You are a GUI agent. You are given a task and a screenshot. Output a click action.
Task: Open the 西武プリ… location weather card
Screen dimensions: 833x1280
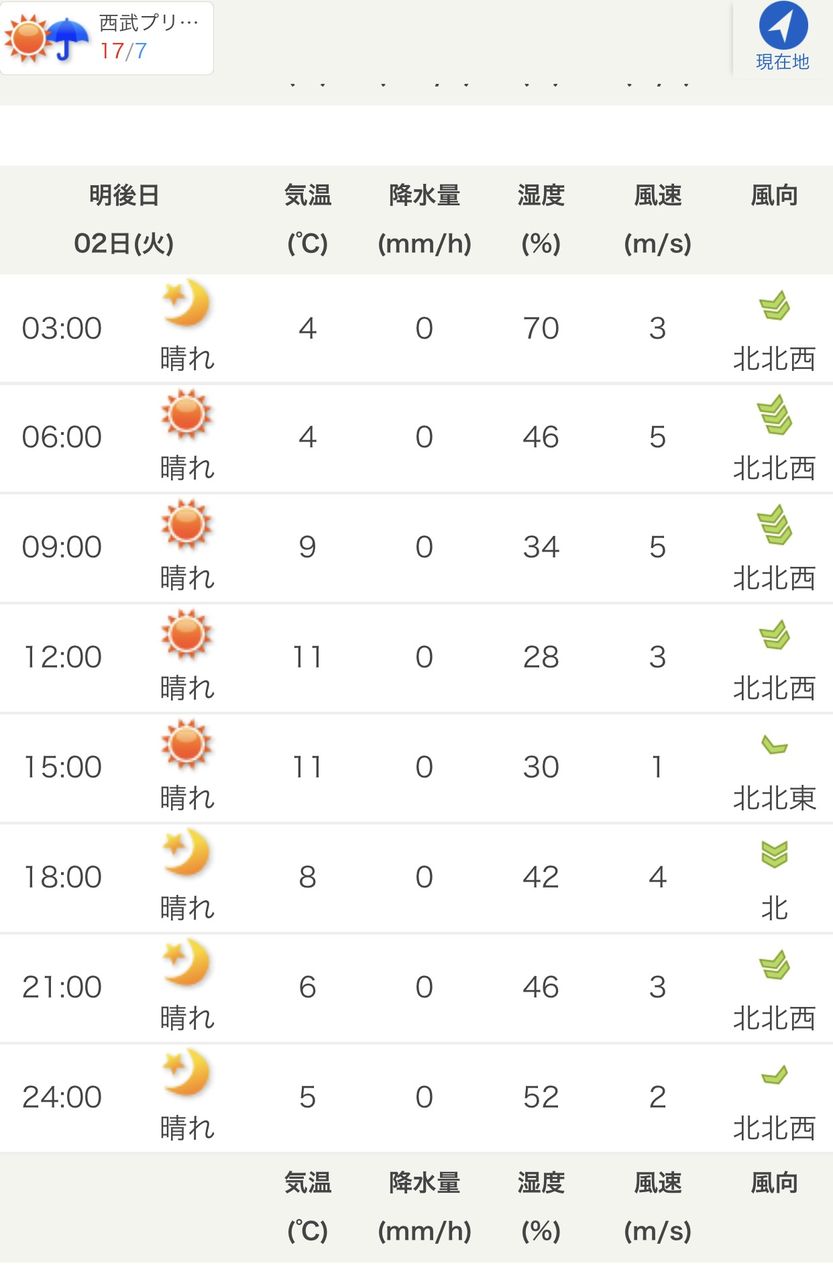pos(107,37)
